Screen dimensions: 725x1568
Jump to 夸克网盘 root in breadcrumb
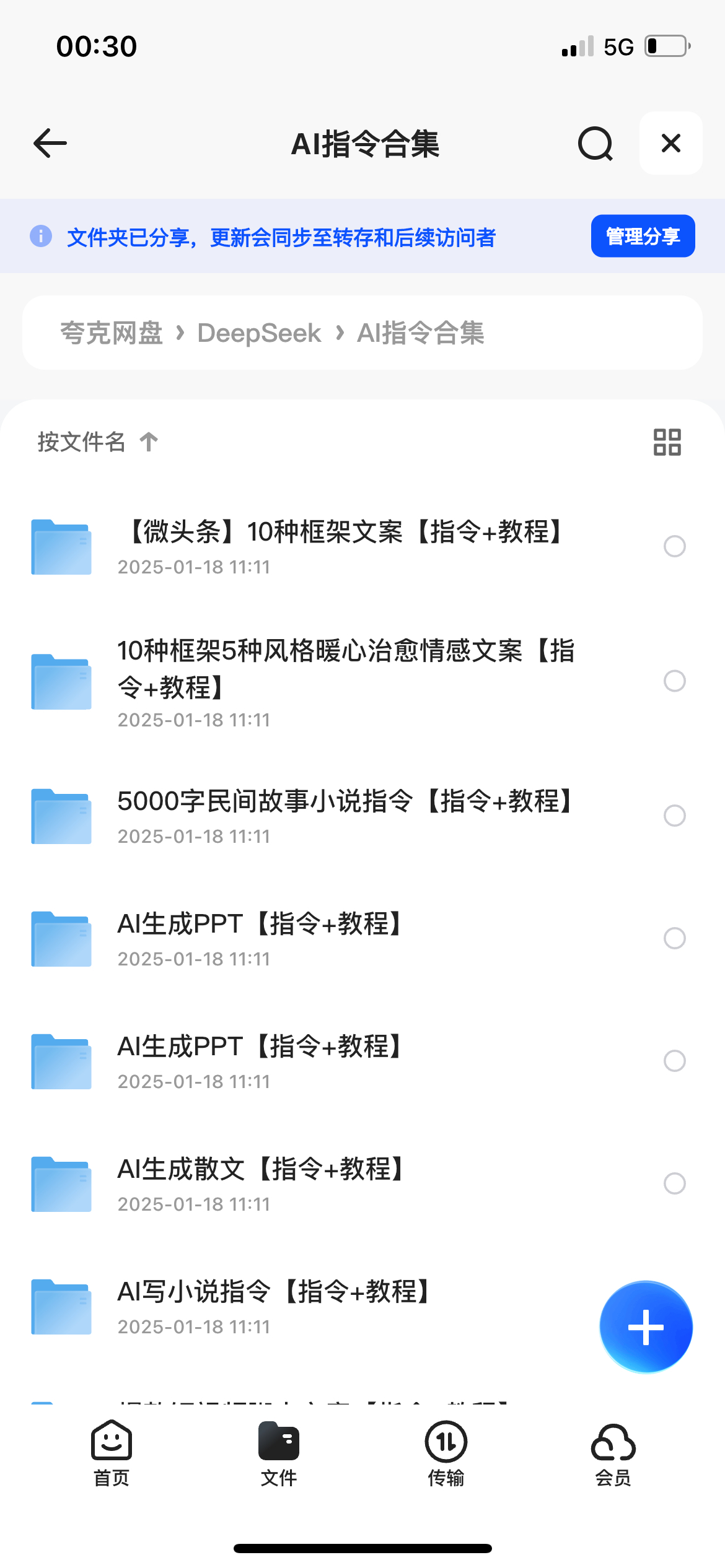click(x=112, y=333)
